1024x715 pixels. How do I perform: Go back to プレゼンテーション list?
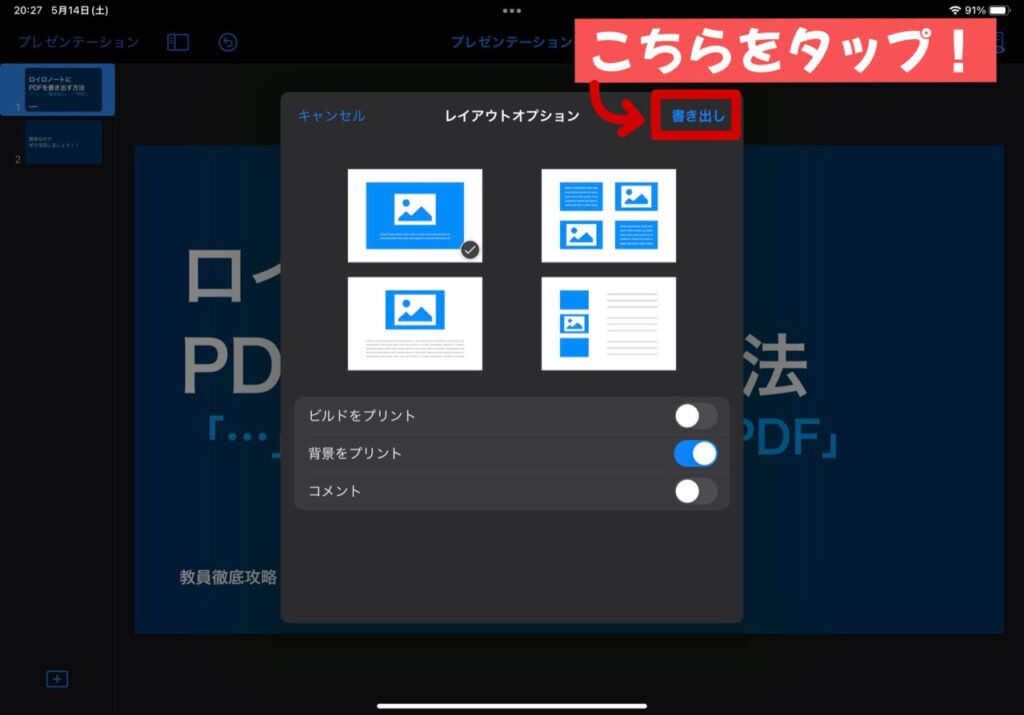tap(78, 42)
